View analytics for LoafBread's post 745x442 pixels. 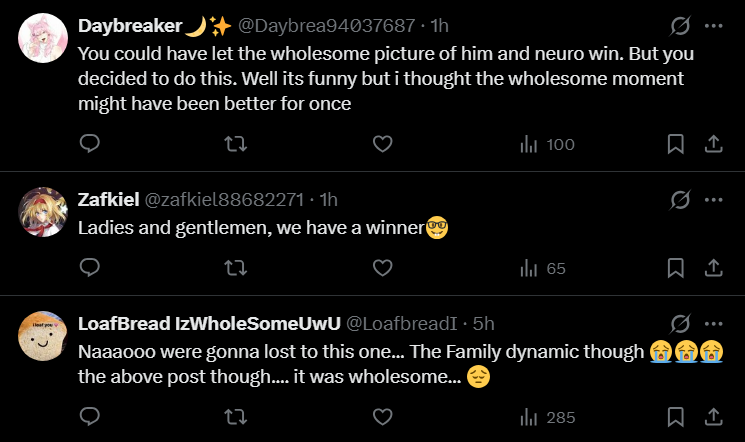[x=546, y=416]
